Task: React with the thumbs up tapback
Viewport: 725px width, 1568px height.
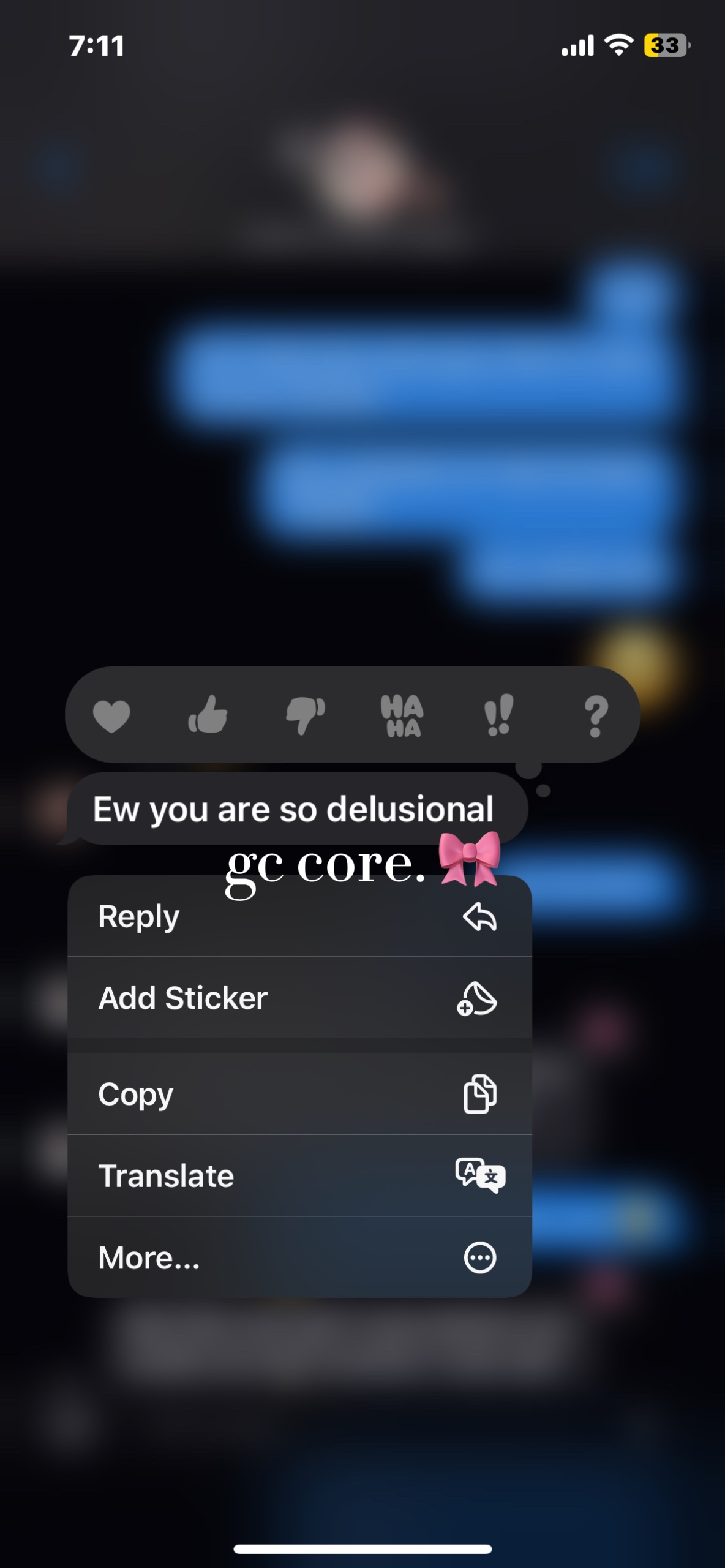Action: pyautogui.click(x=208, y=714)
